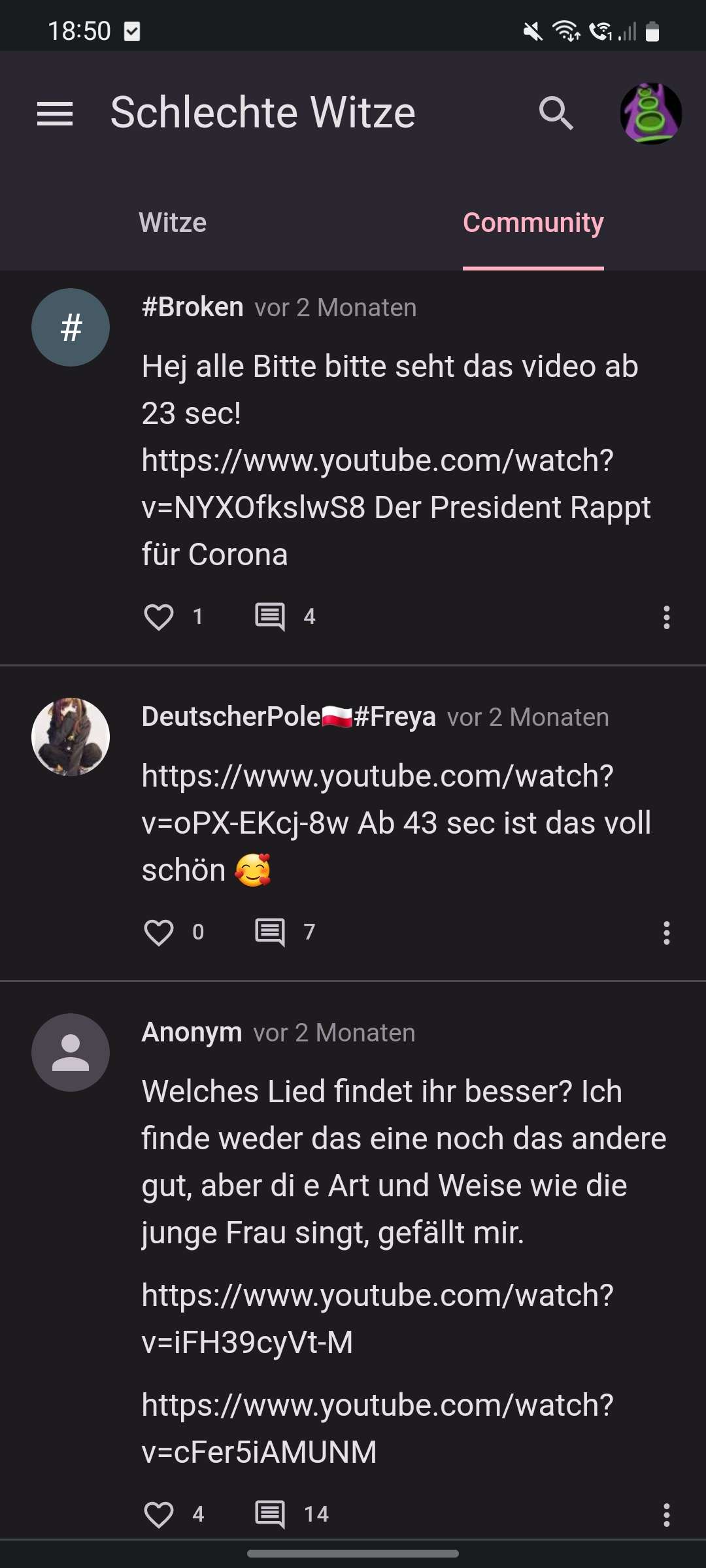Open the three-dot menu on Anonym's post
The width and height of the screenshot is (706, 1568).
(666, 1514)
